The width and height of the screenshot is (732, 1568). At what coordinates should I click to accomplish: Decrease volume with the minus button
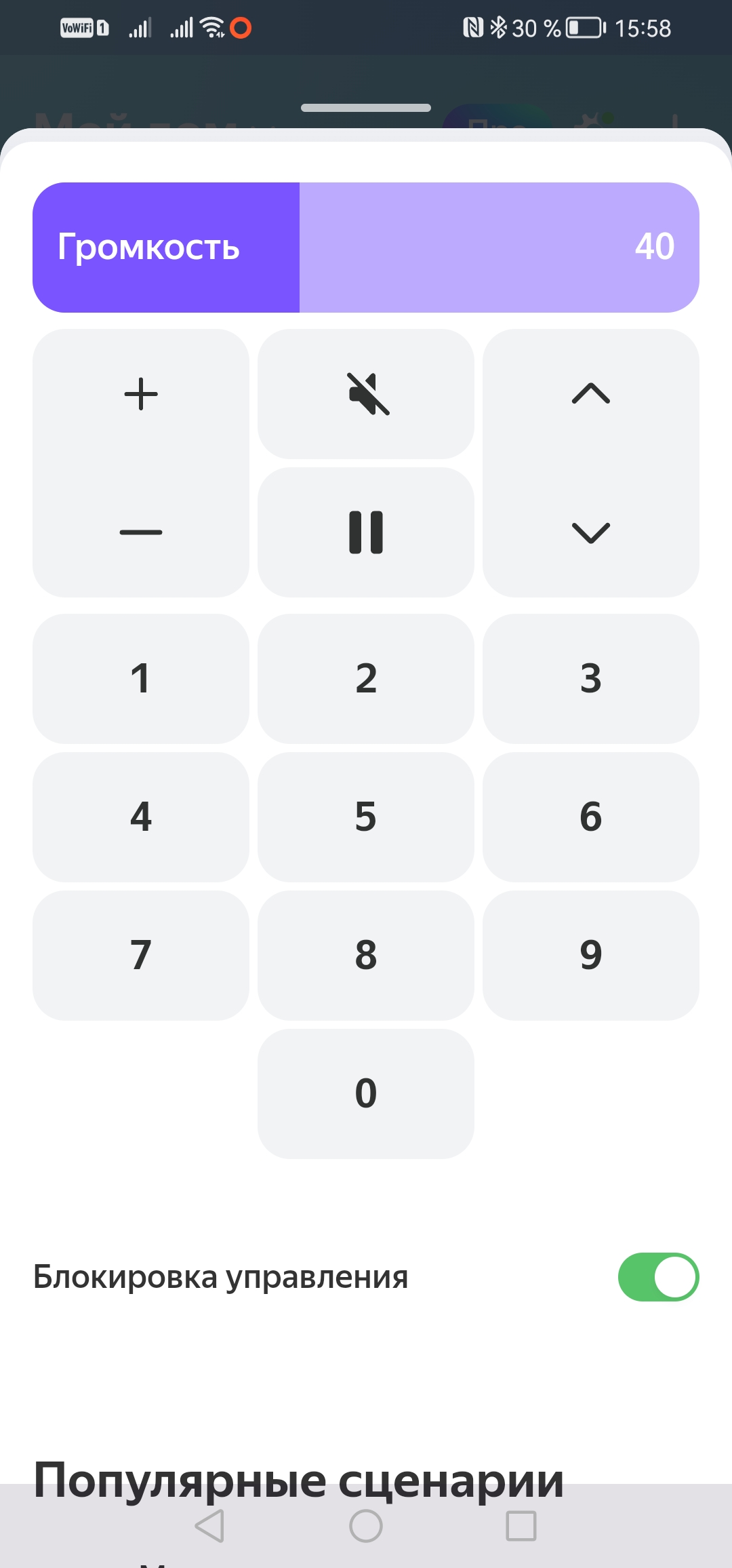pos(141,532)
